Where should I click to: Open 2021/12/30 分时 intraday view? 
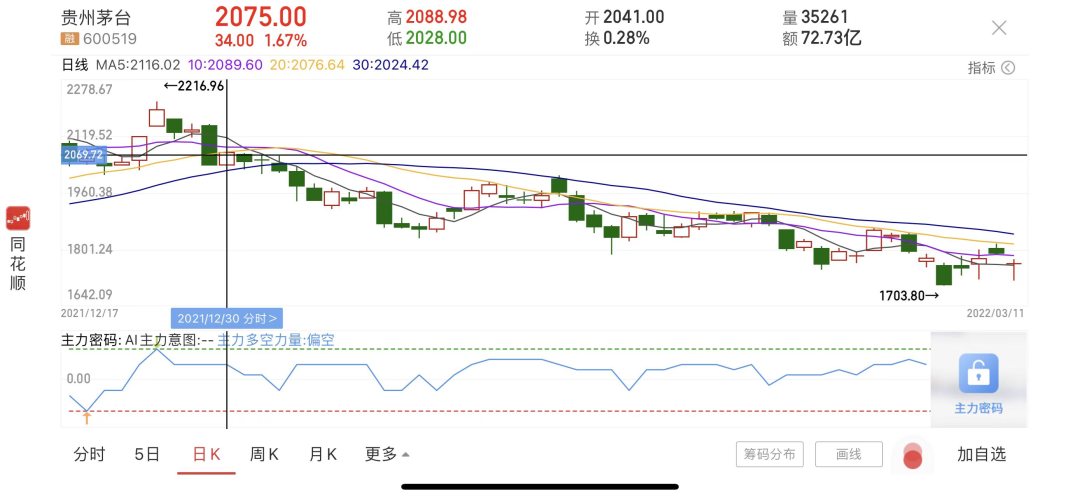click(227, 318)
